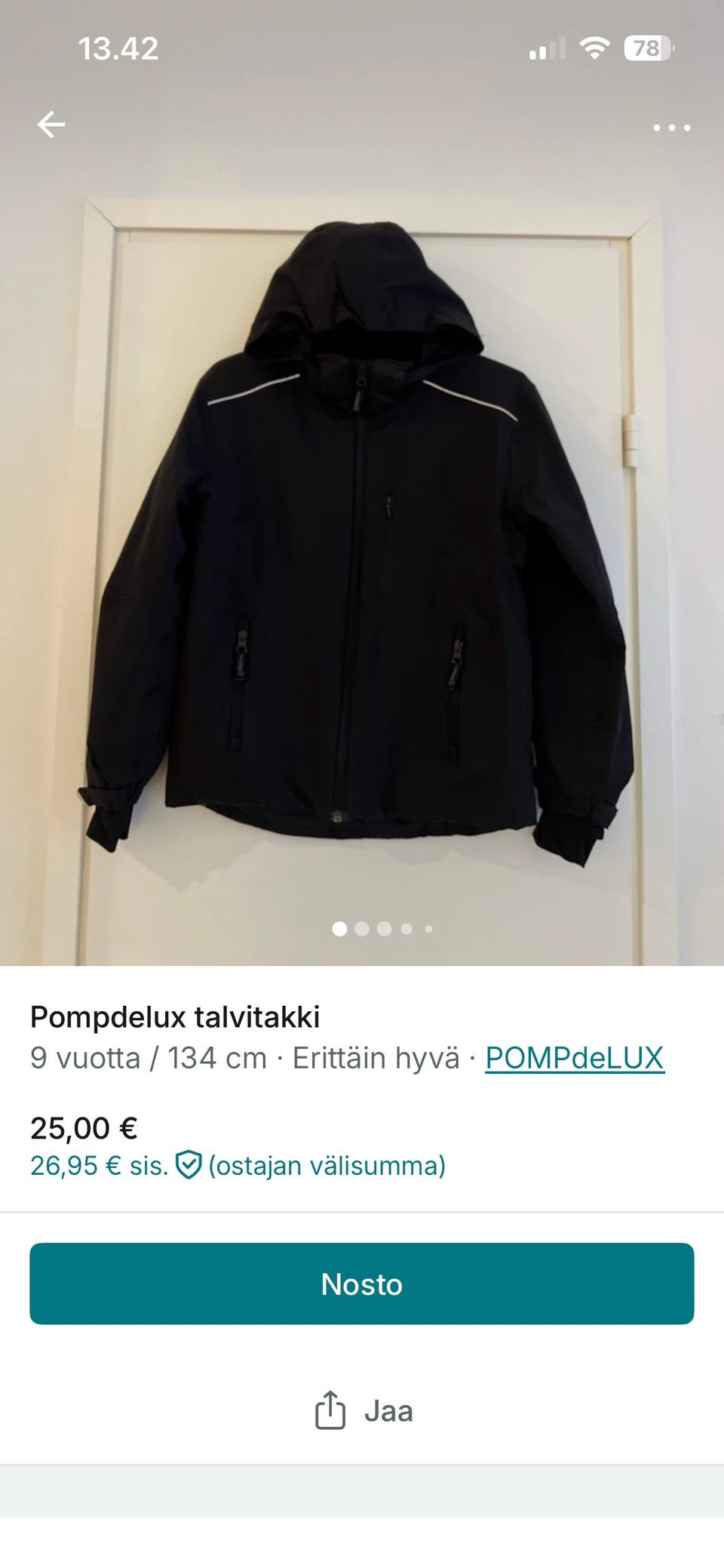724x1568 pixels.
Task: Tap the battery indicator showing 78
Action: click(649, 48)
